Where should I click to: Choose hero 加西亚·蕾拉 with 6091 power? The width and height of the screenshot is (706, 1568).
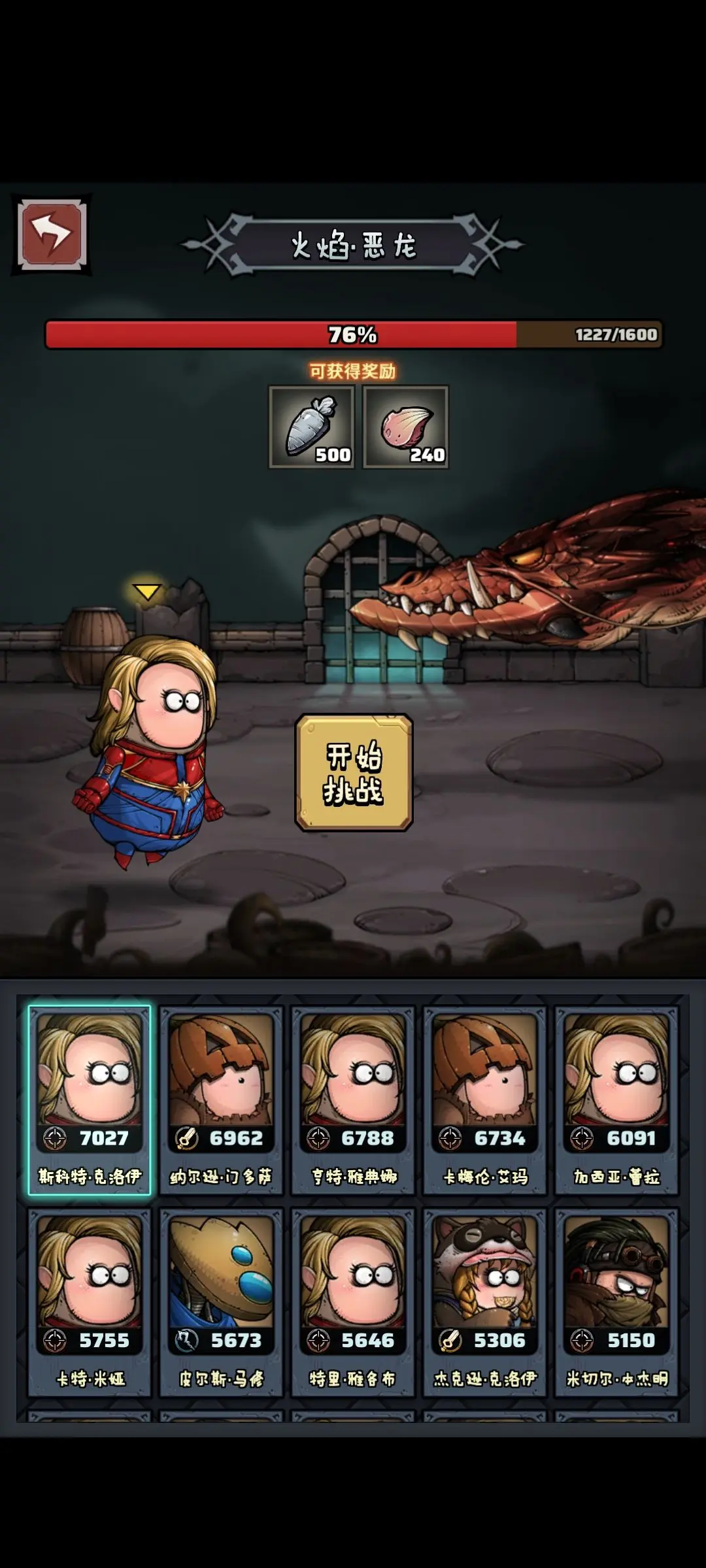(616, 1100)
